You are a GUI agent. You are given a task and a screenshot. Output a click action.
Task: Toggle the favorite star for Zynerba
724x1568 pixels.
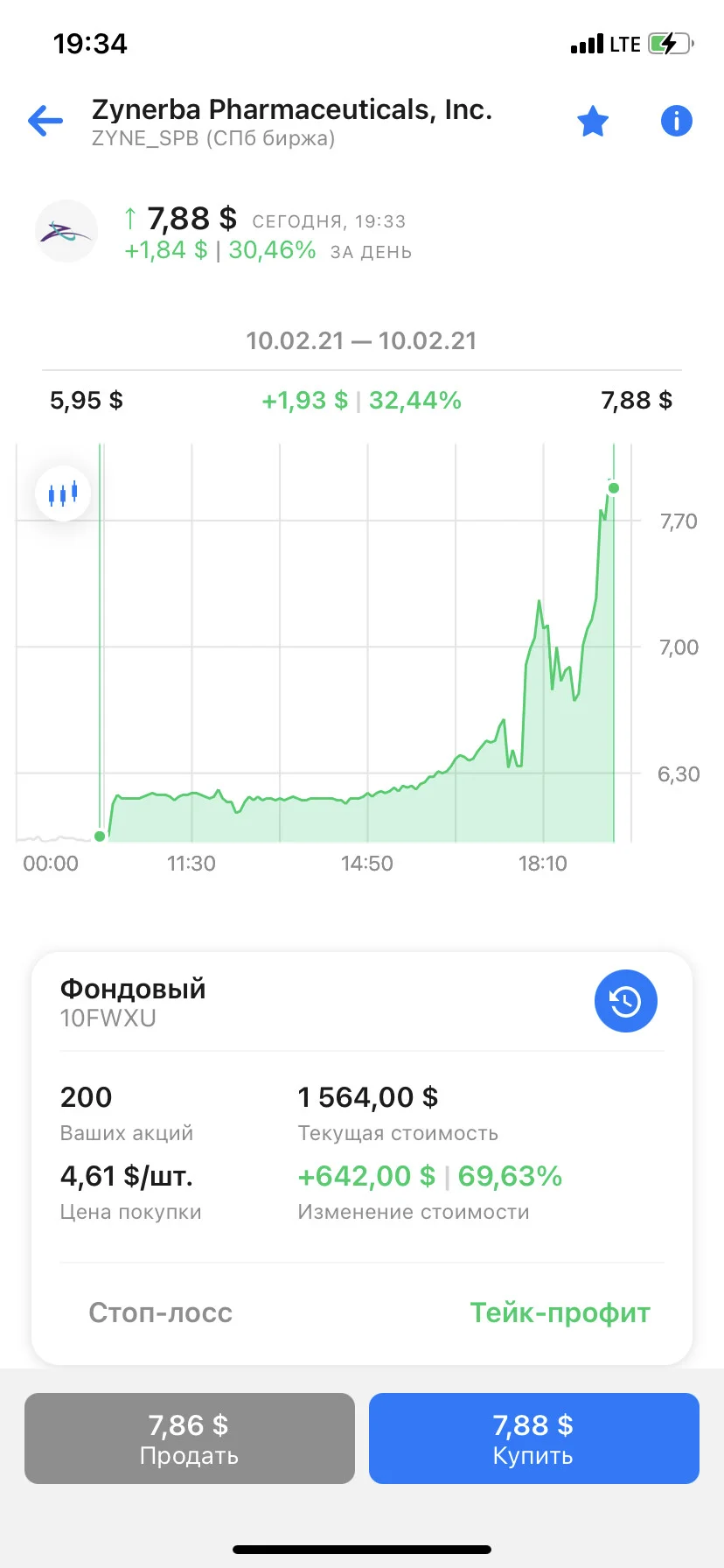(593, 121)
